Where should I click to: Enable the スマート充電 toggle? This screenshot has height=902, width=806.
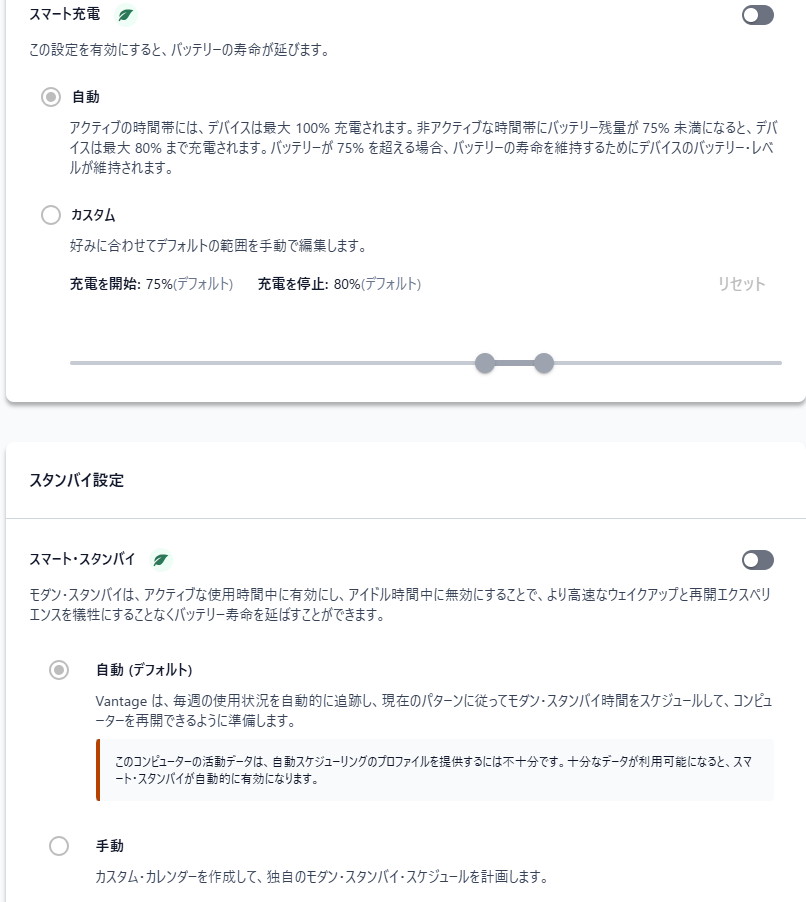[x=757, y=15]
